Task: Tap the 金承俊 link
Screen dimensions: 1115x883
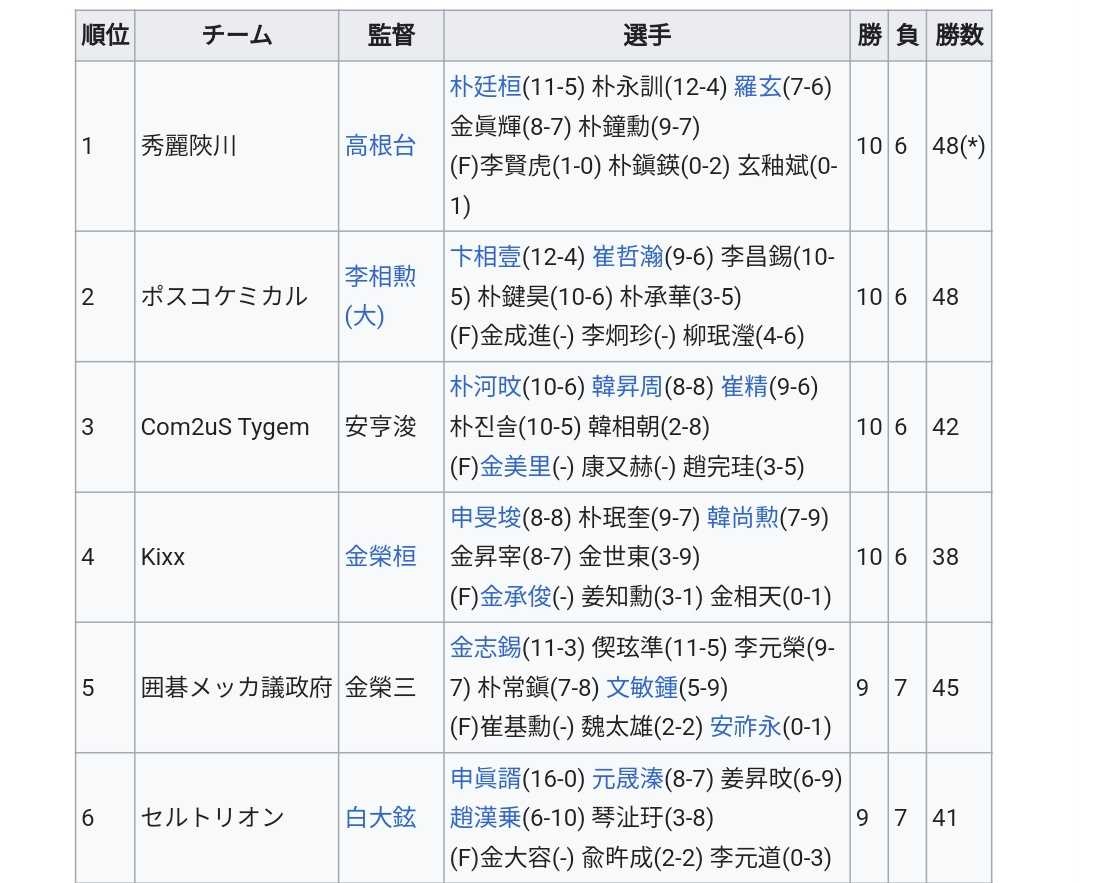Action: [516, 598]
